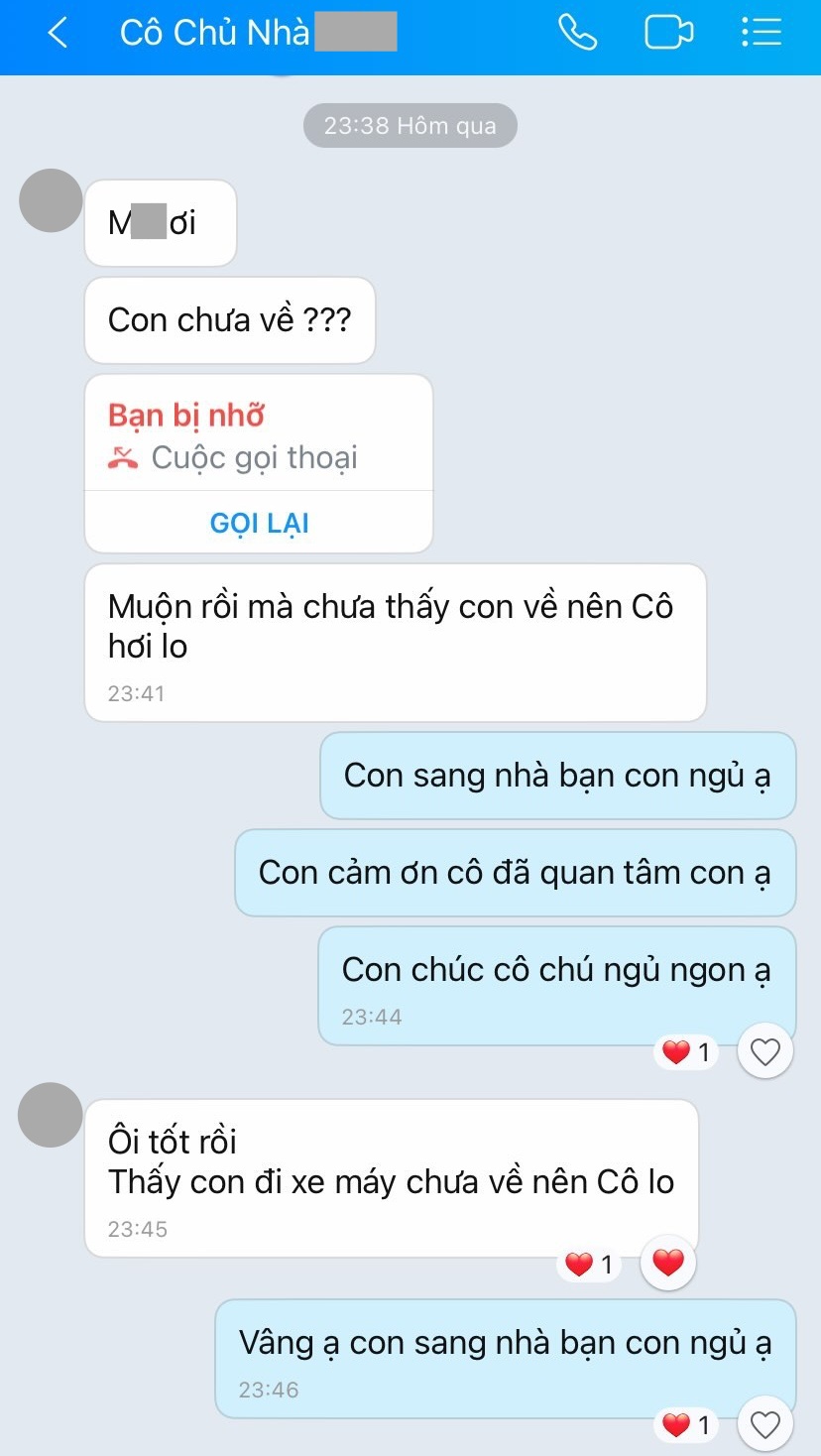Screen dimensions: 821x1456
Task: Go back to the chat list
Action: (x=58, y=33)
